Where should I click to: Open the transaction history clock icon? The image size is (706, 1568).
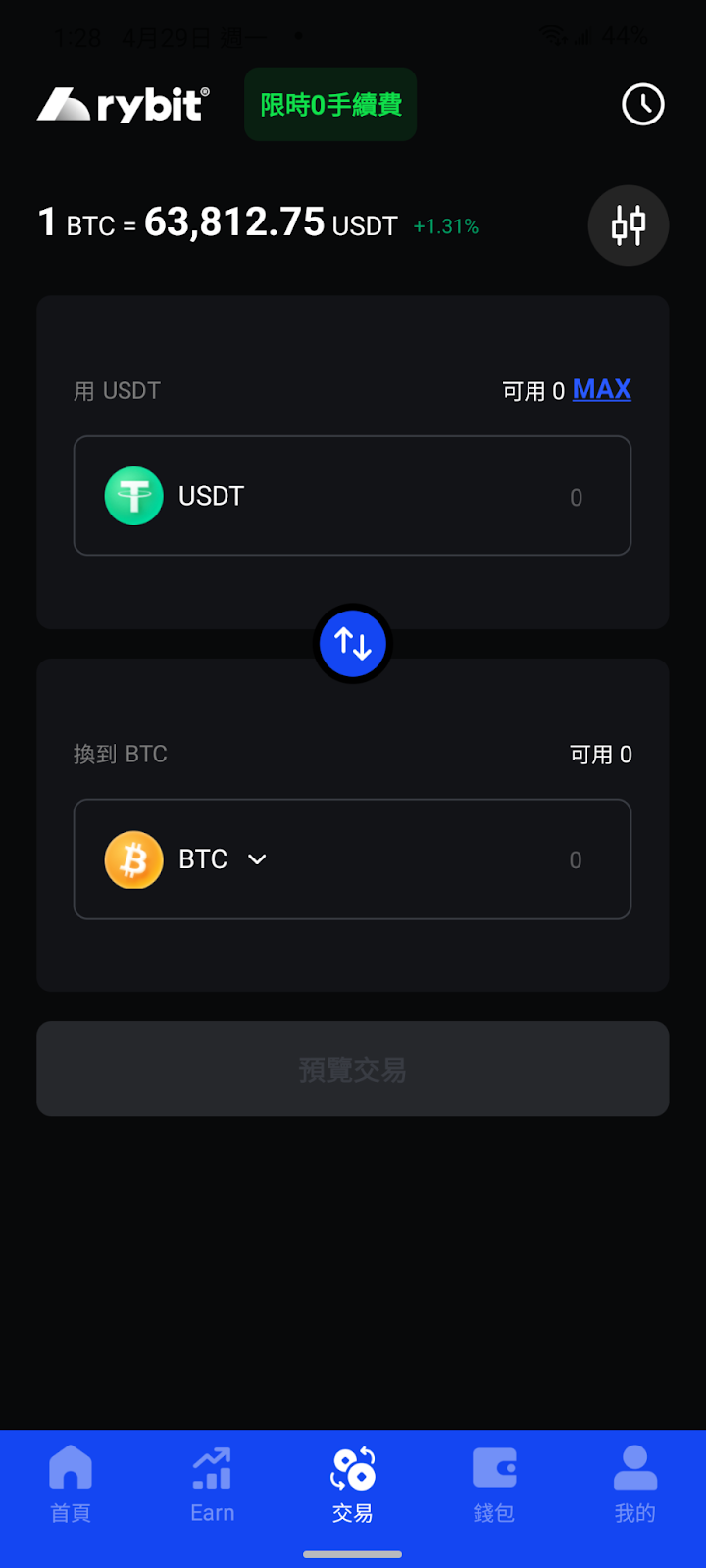click(643, 105)
